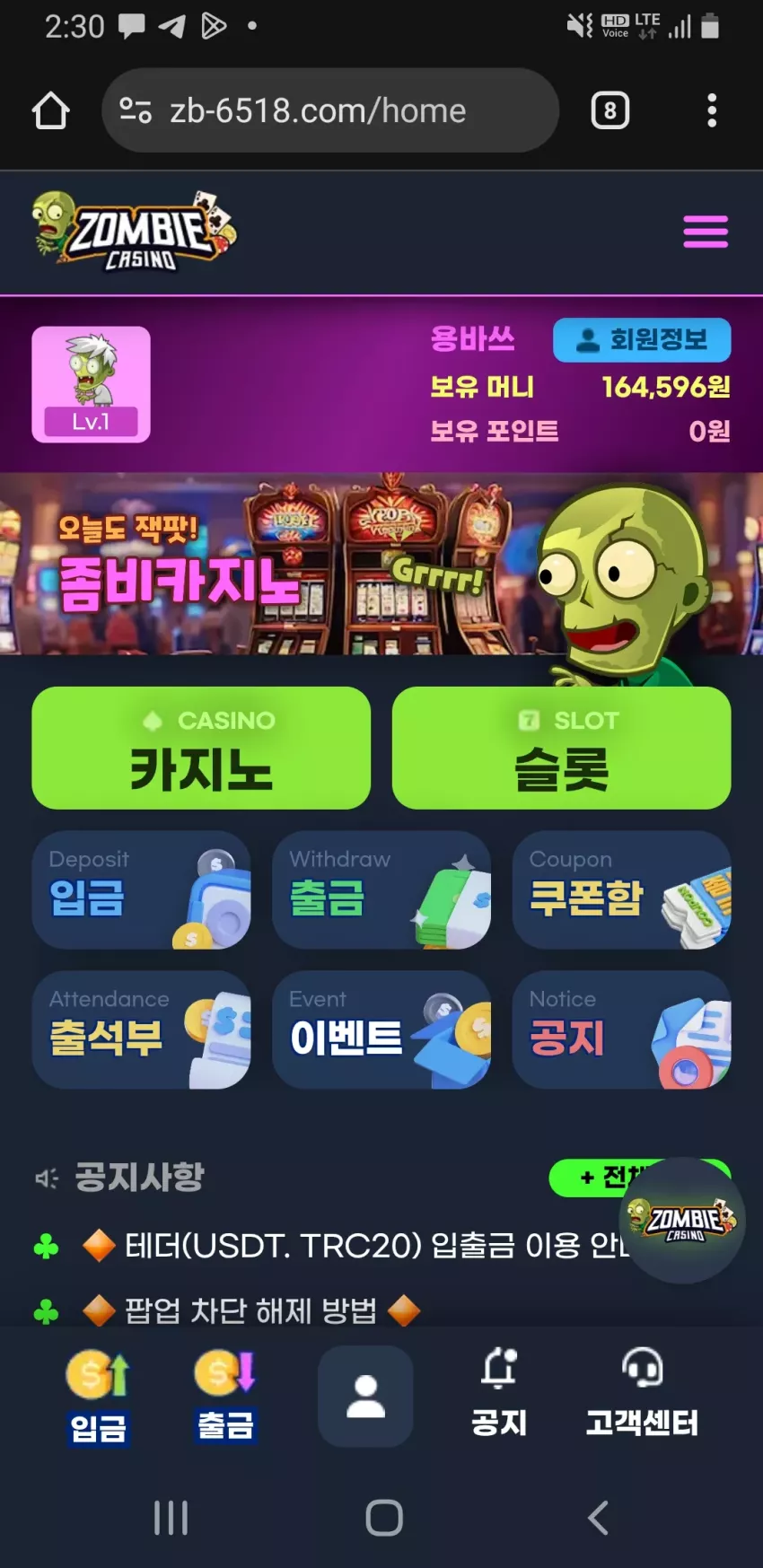Open the browser tab switcher
The width and height of the screenshot is (763, 1568).
tap(610, 110)
